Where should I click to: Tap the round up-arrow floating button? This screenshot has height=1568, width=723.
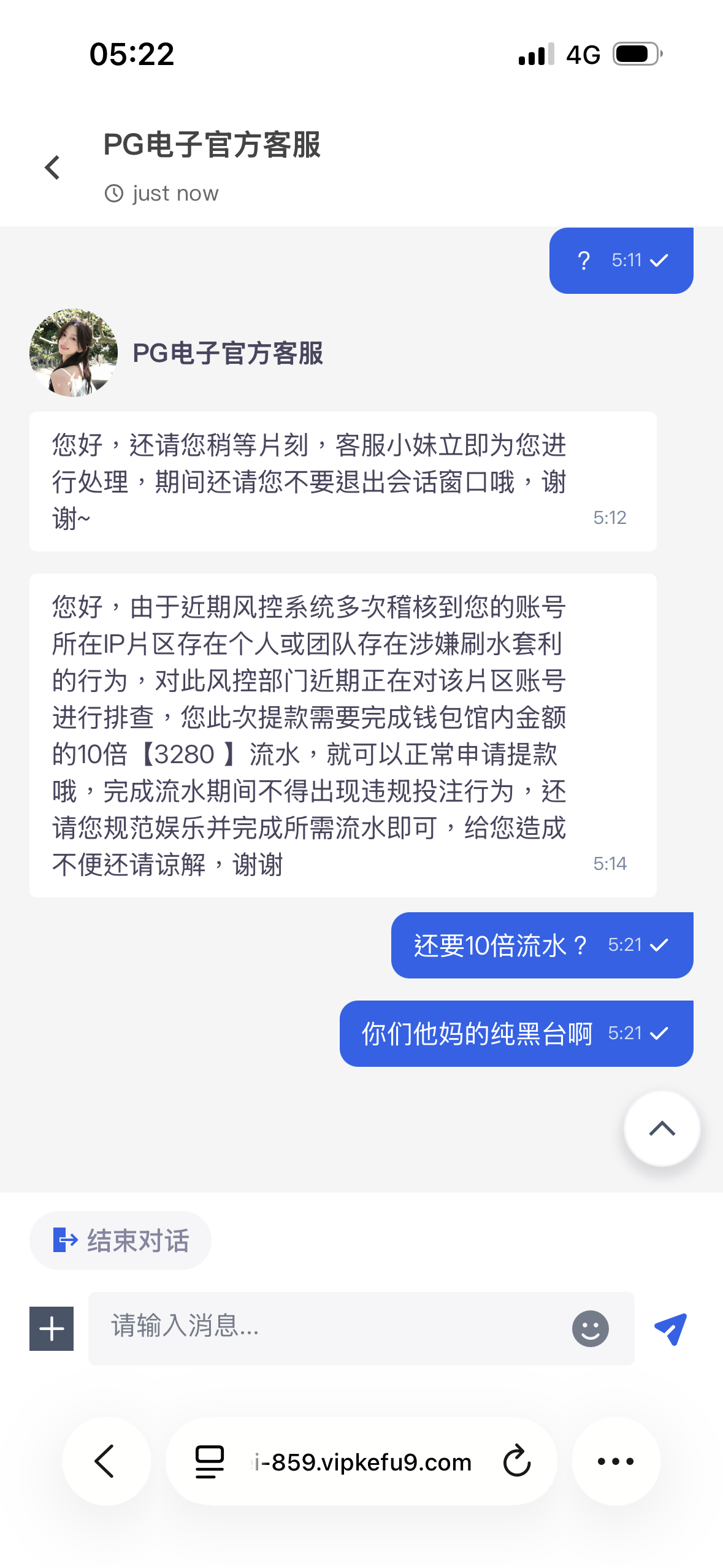pyautogui.click(x=662, y=1128)
